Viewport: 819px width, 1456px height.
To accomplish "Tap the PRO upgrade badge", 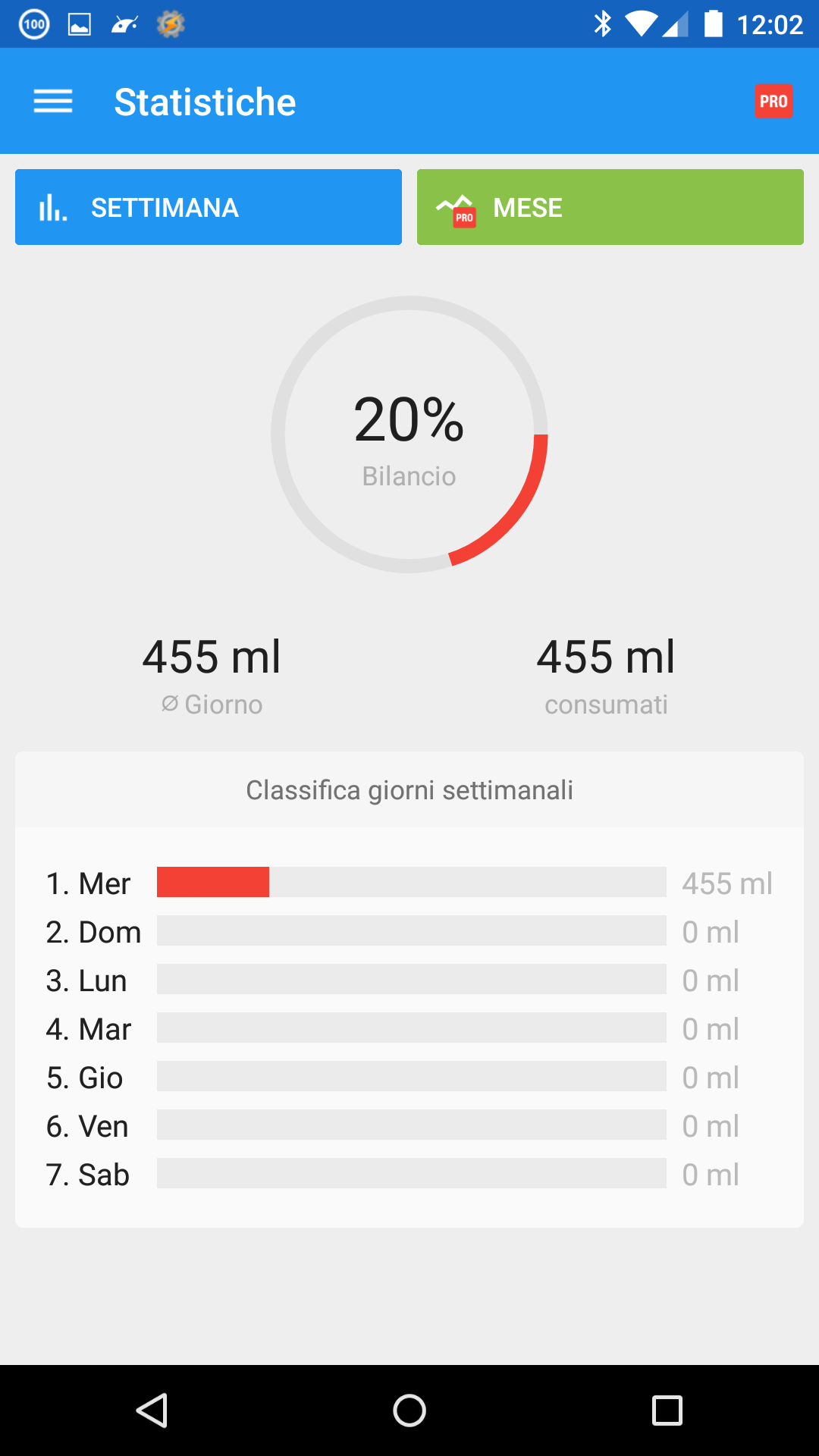I will [x=773, y=101].
